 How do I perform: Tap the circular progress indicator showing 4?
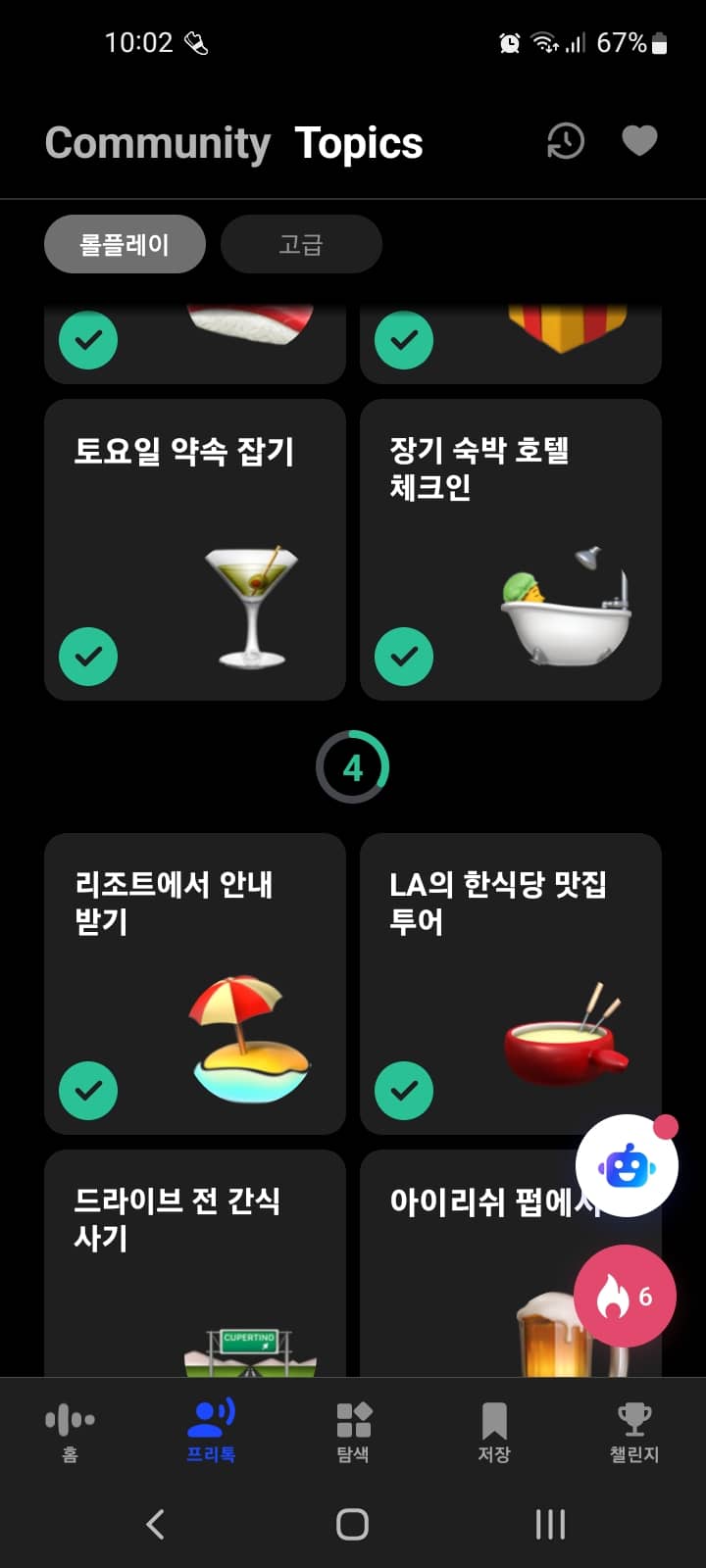353,766
